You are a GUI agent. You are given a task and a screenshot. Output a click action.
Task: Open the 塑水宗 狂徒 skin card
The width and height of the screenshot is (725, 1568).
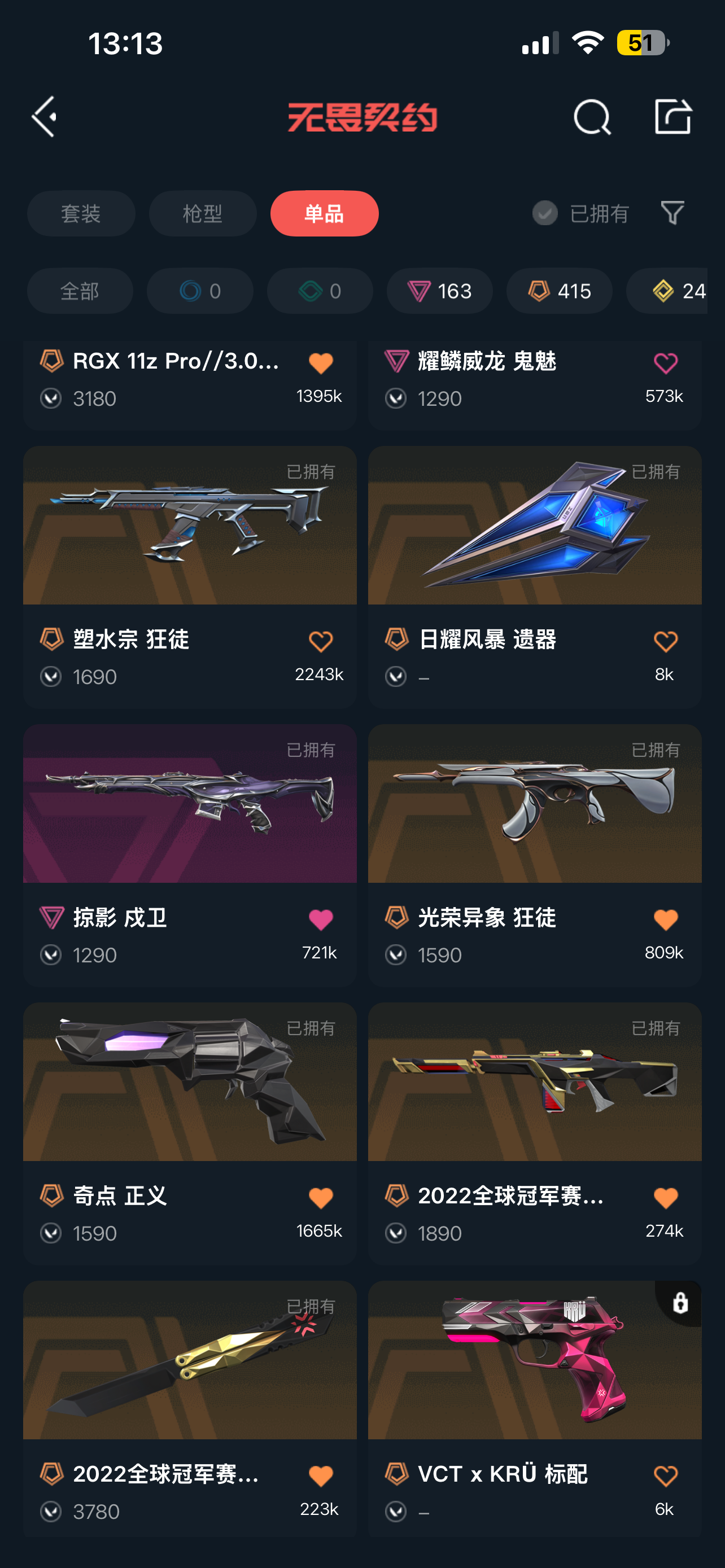click(x=190, y=577)
